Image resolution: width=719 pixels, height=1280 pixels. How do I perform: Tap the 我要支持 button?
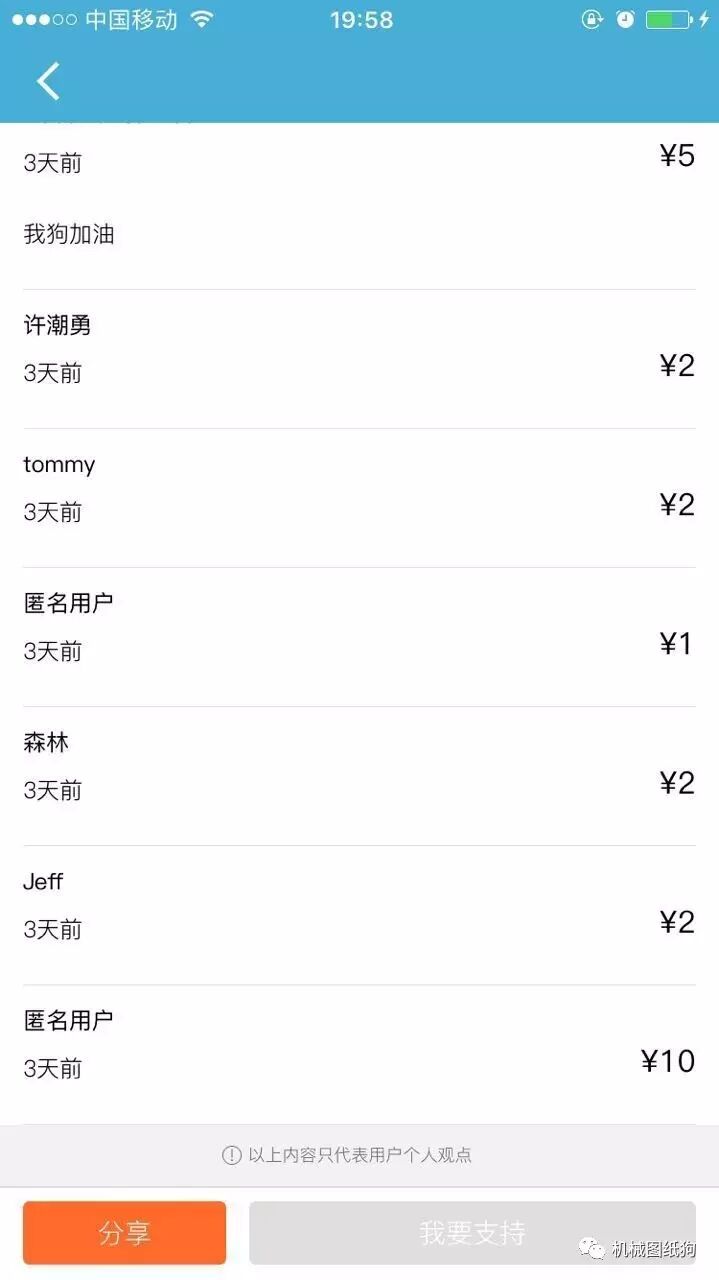[472, 1232]
